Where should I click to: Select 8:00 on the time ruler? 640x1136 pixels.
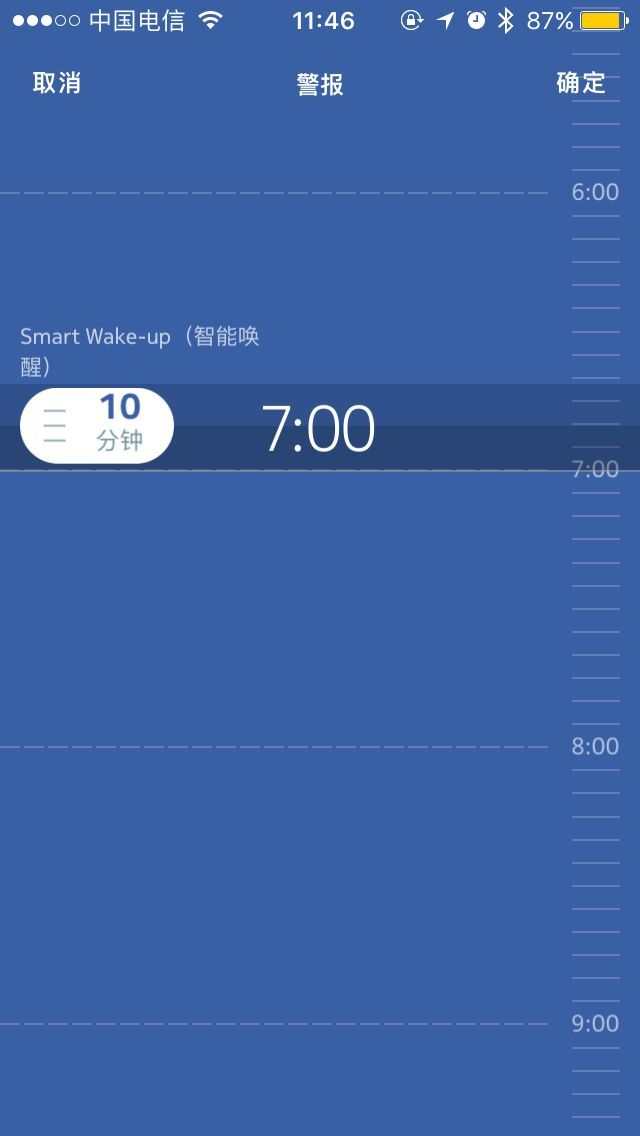[x=595, y=746]
